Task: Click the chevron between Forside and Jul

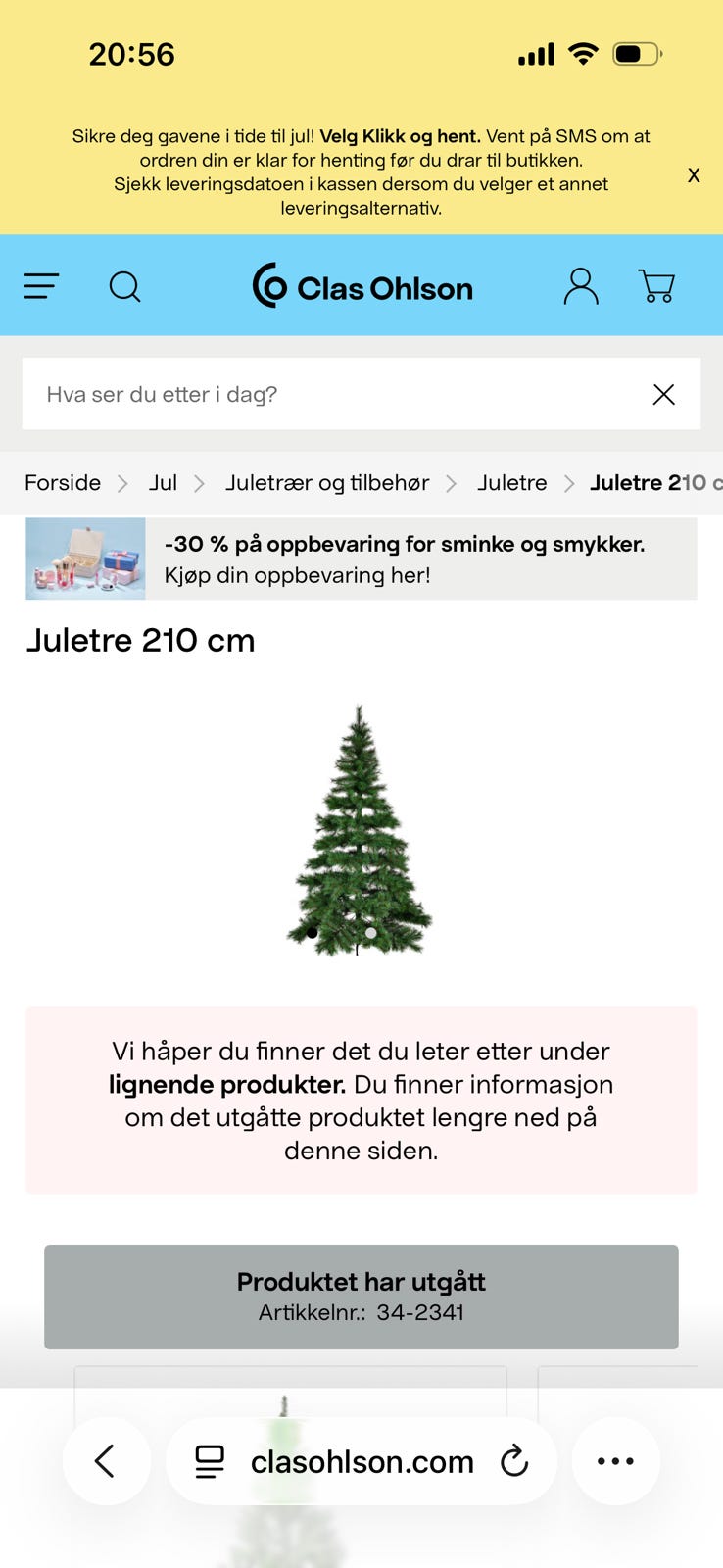Action: 123,482
